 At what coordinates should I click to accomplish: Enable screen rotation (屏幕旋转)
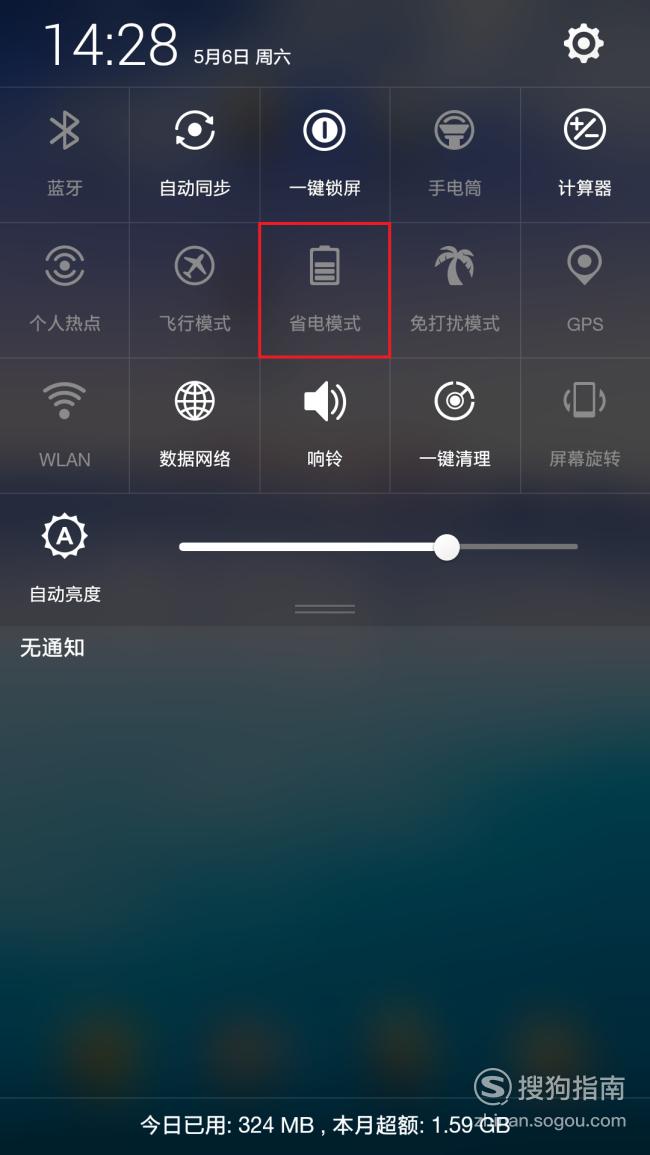pos(585,426)
